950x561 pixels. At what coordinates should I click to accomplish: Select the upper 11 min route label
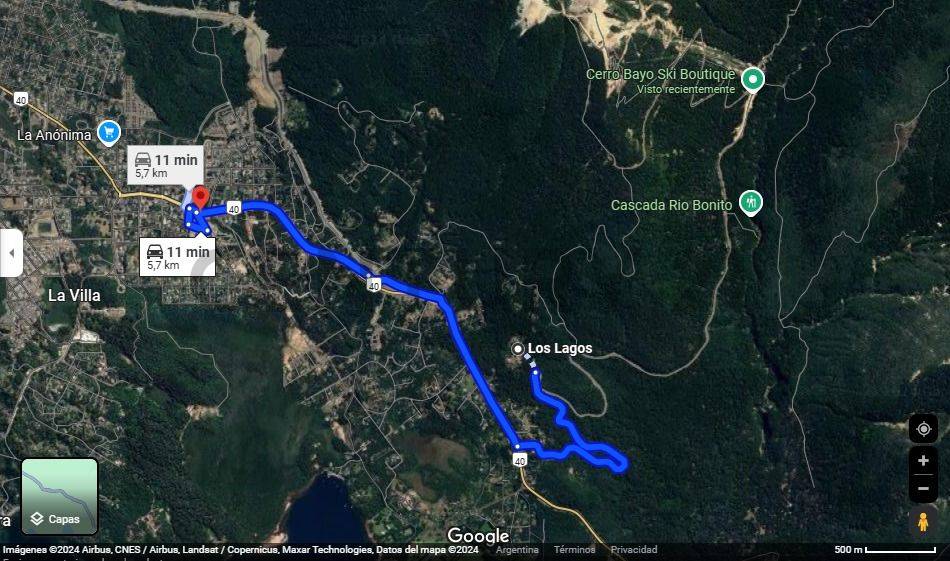(166, 165)
